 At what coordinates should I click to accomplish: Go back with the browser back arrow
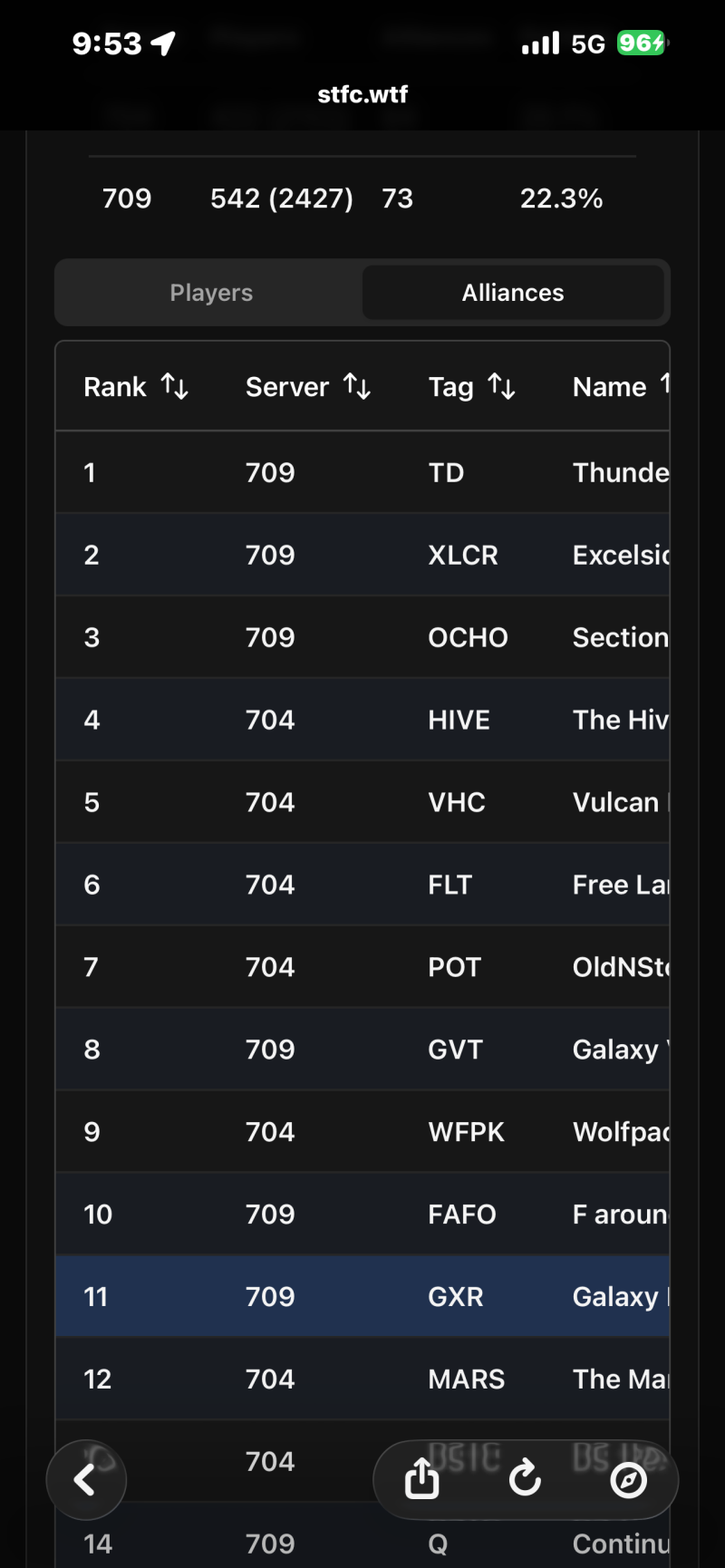click(x=86, y=1480)
